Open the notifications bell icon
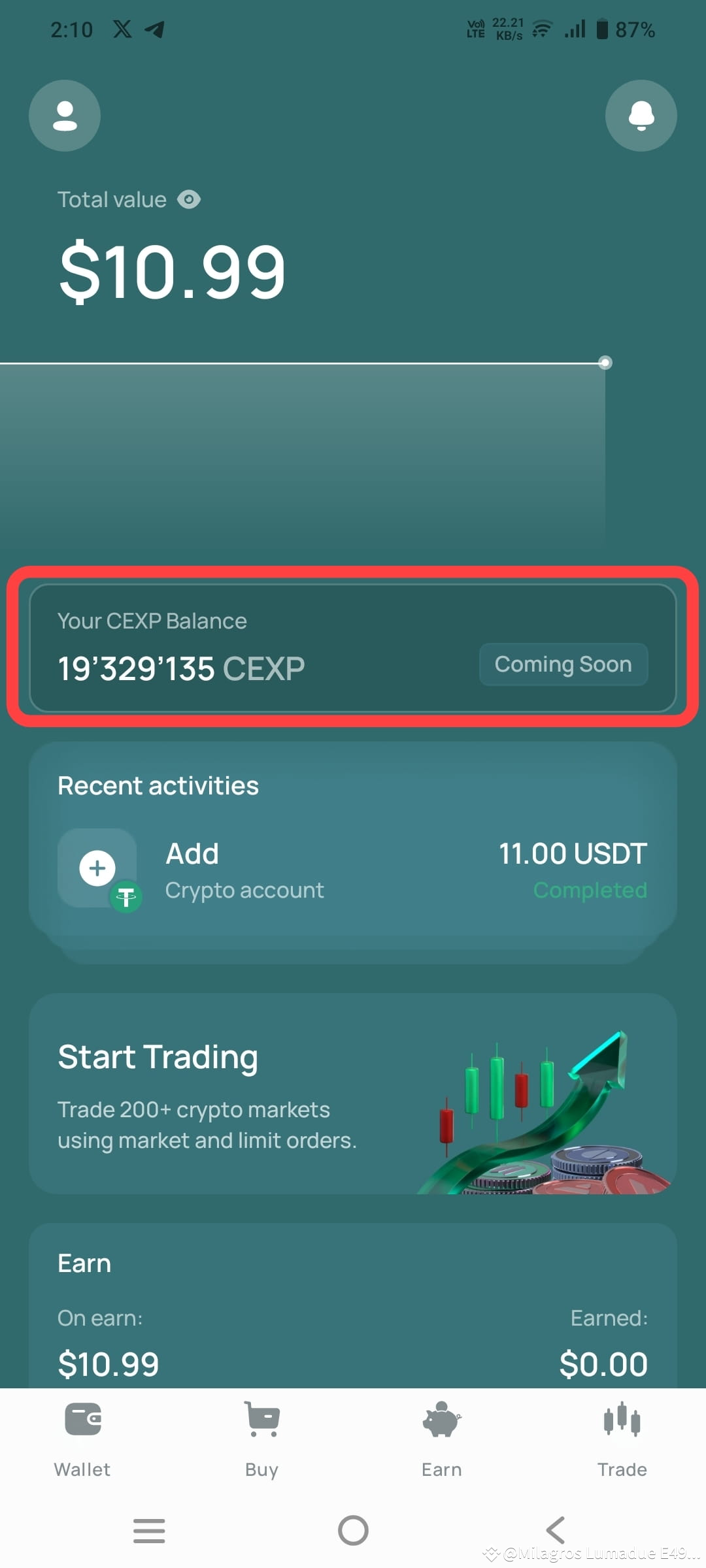Screen dimensions: 706x1568 [x=641, y=116]
